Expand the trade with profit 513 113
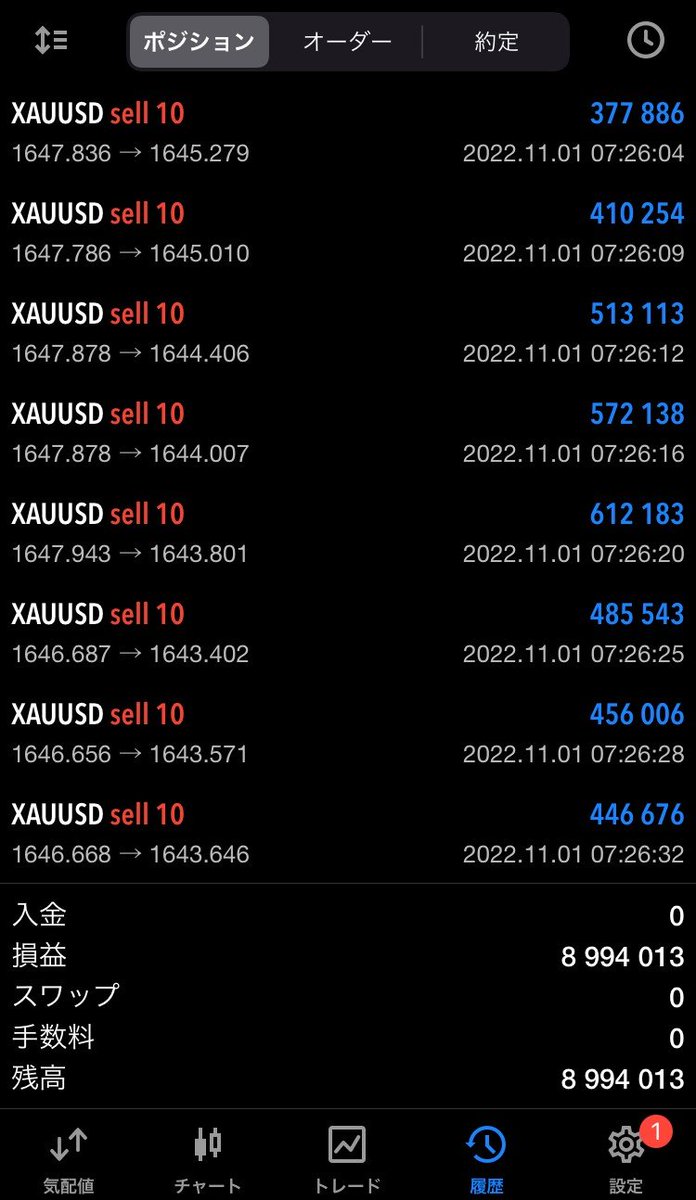Viewport: 696px width, 1200px height. pyautogui.click(x=348, y=333)
